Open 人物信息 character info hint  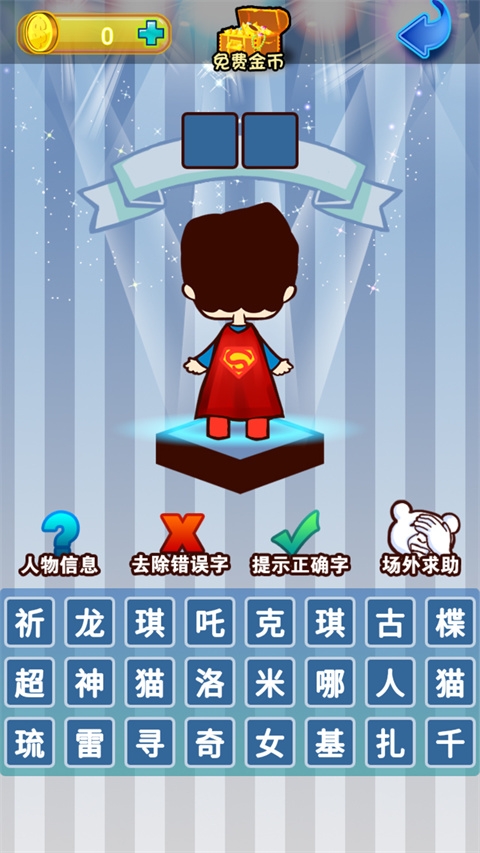(60, 543)
